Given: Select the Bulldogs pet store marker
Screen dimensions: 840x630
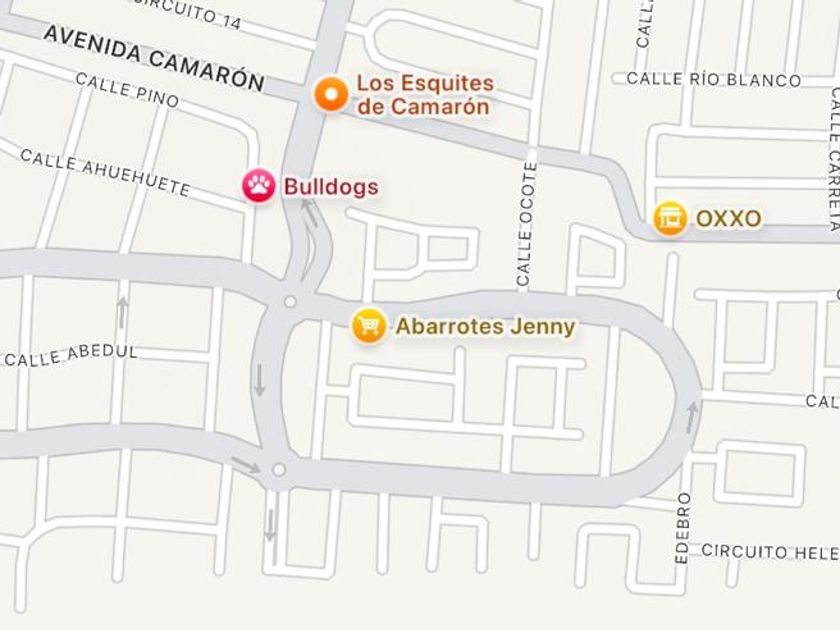Looking at the screenshot, I should 259,185.
